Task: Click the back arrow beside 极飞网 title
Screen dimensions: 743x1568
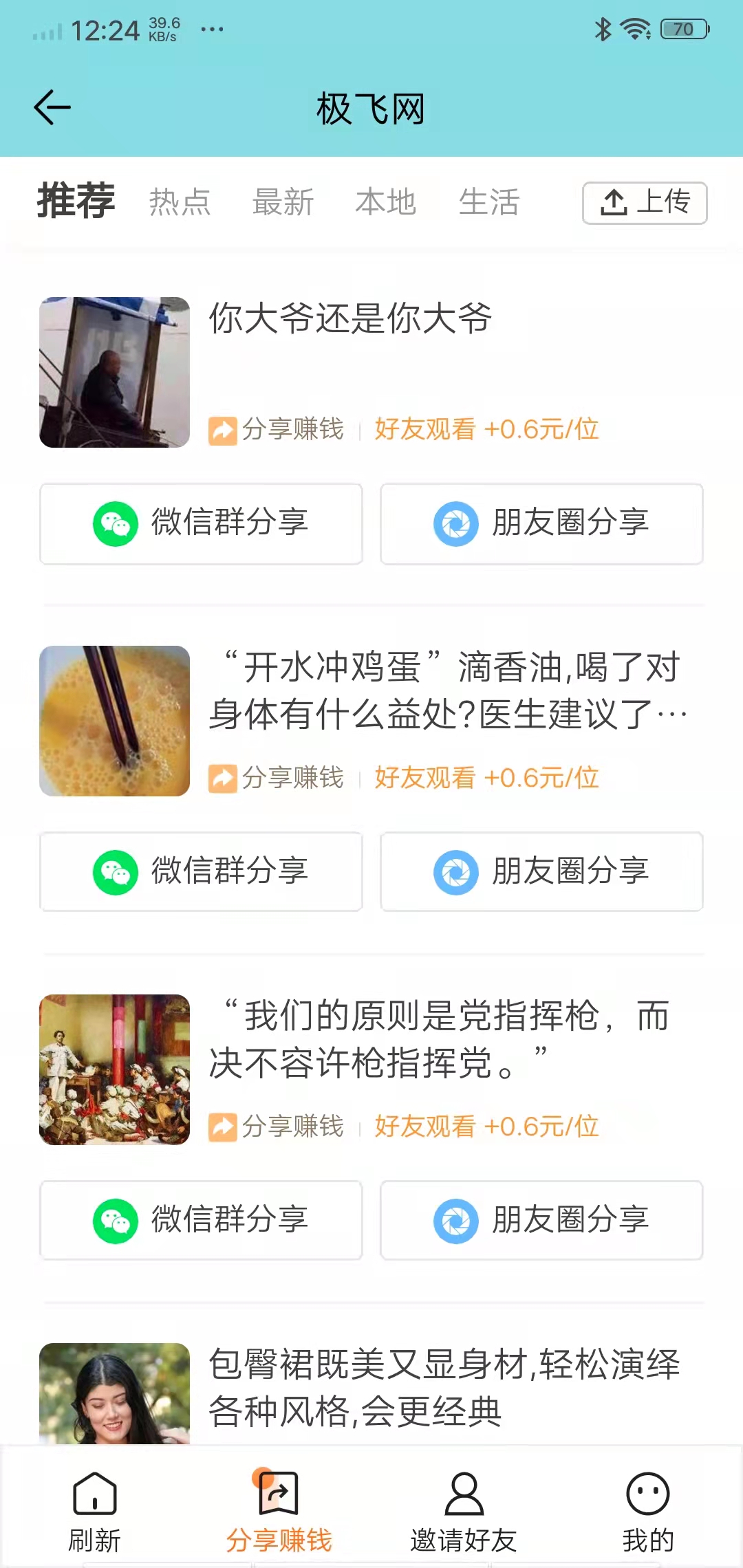Action: coord(52,108)
